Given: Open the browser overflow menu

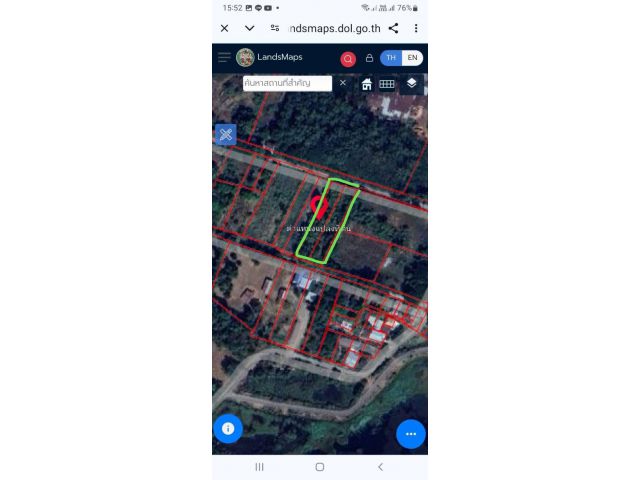Looking at the screenshot, I should pos(416,28).
